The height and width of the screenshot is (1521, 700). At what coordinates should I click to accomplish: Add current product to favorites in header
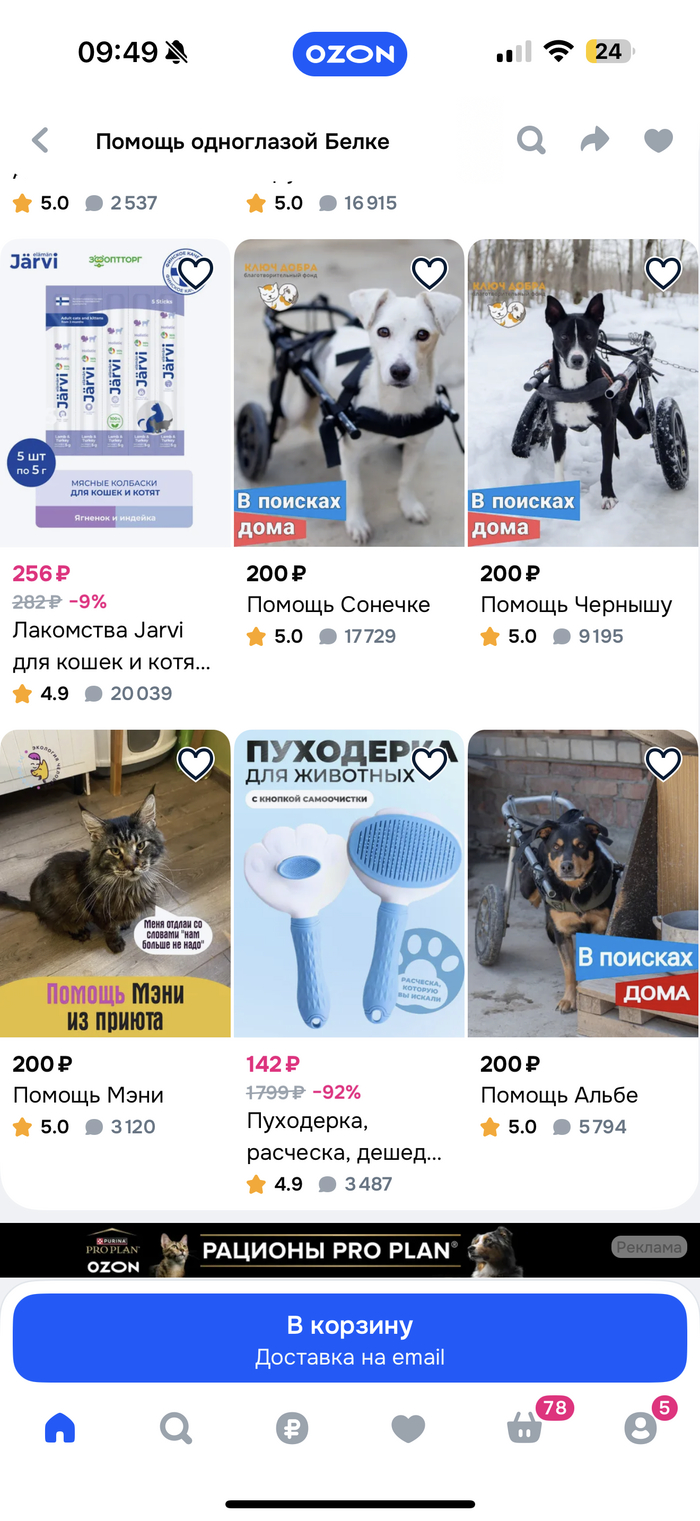pyautogui.click(x=658, y=141)
